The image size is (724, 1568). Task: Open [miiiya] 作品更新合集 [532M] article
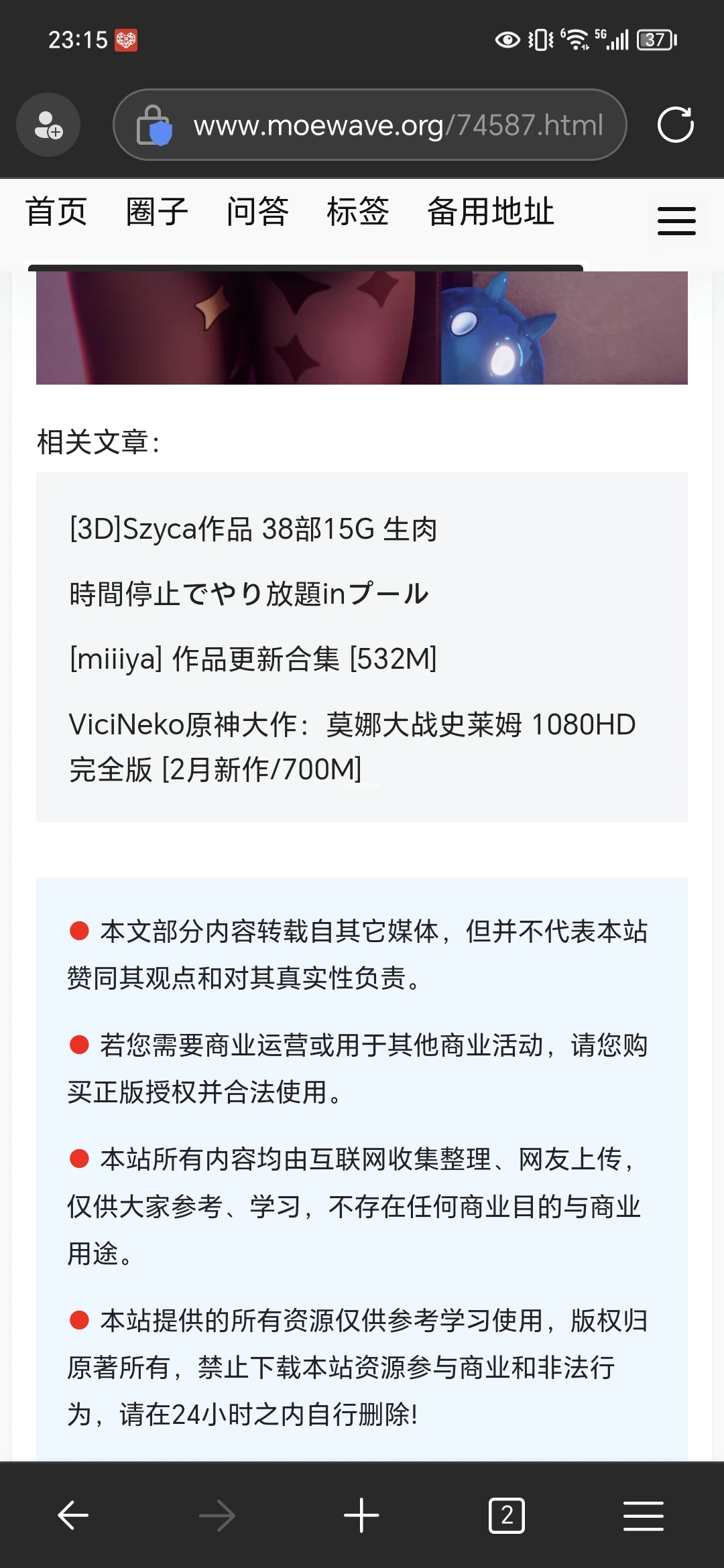[253, 659]
